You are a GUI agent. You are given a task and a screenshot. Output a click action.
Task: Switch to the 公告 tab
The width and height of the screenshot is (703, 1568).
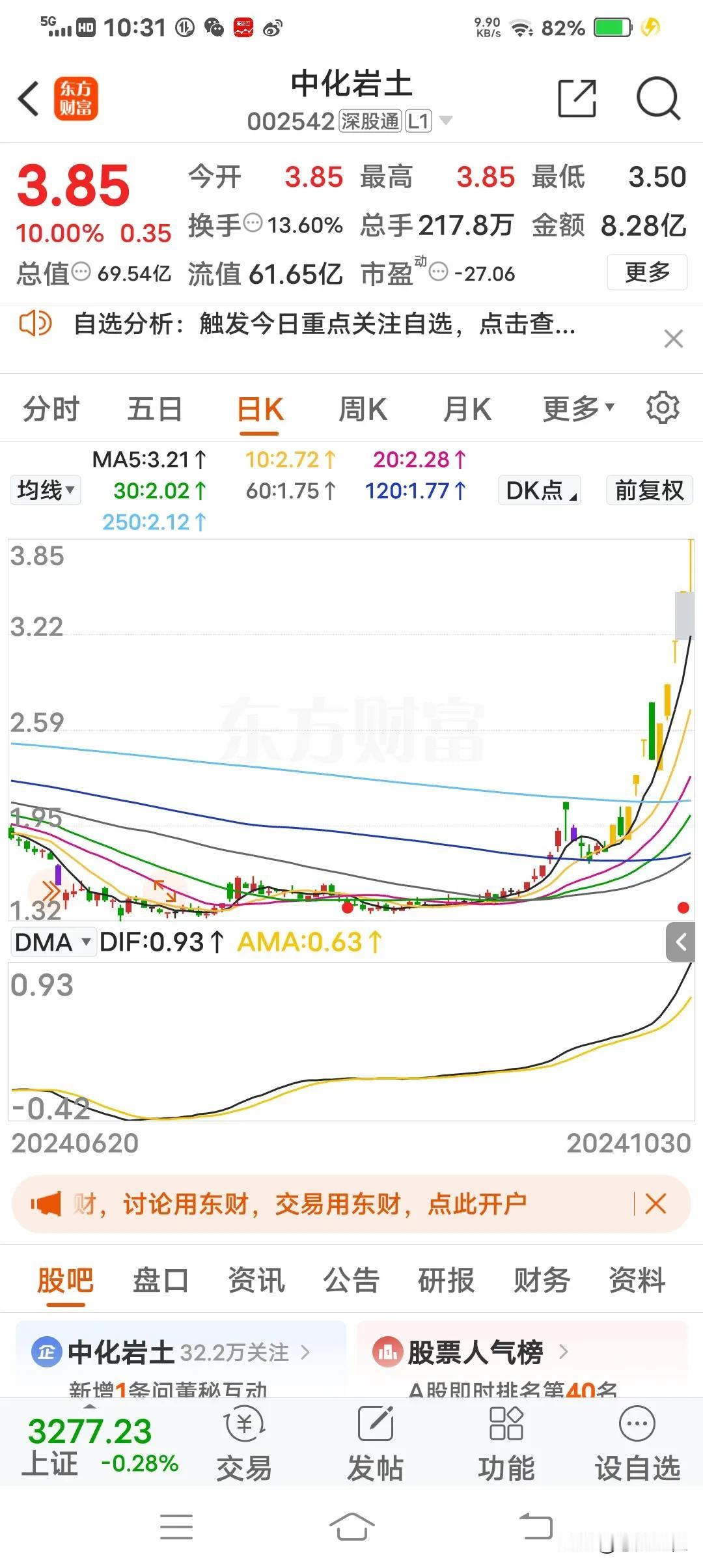pyautogui.click(x=351, y=1280)
